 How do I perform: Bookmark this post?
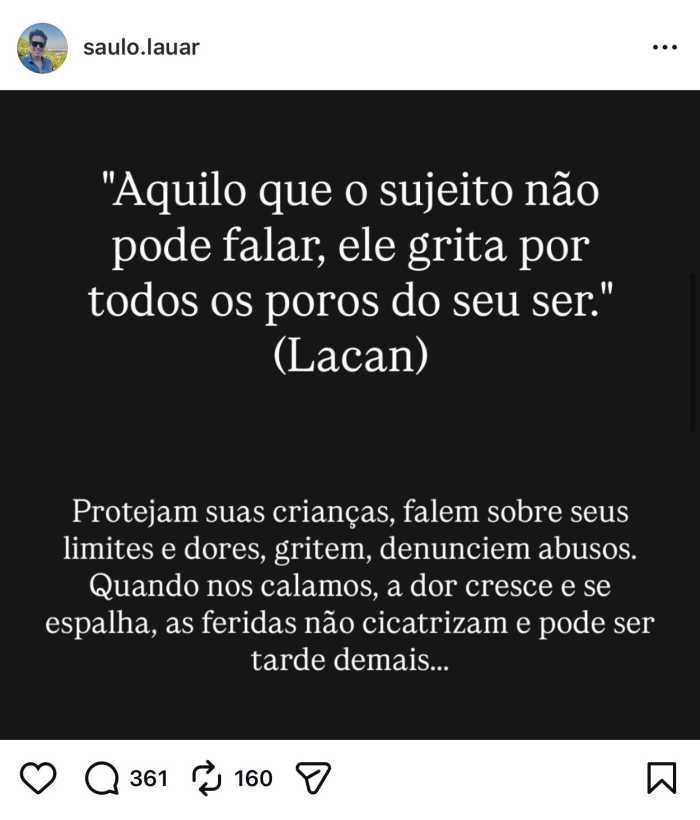pos(661,778)
